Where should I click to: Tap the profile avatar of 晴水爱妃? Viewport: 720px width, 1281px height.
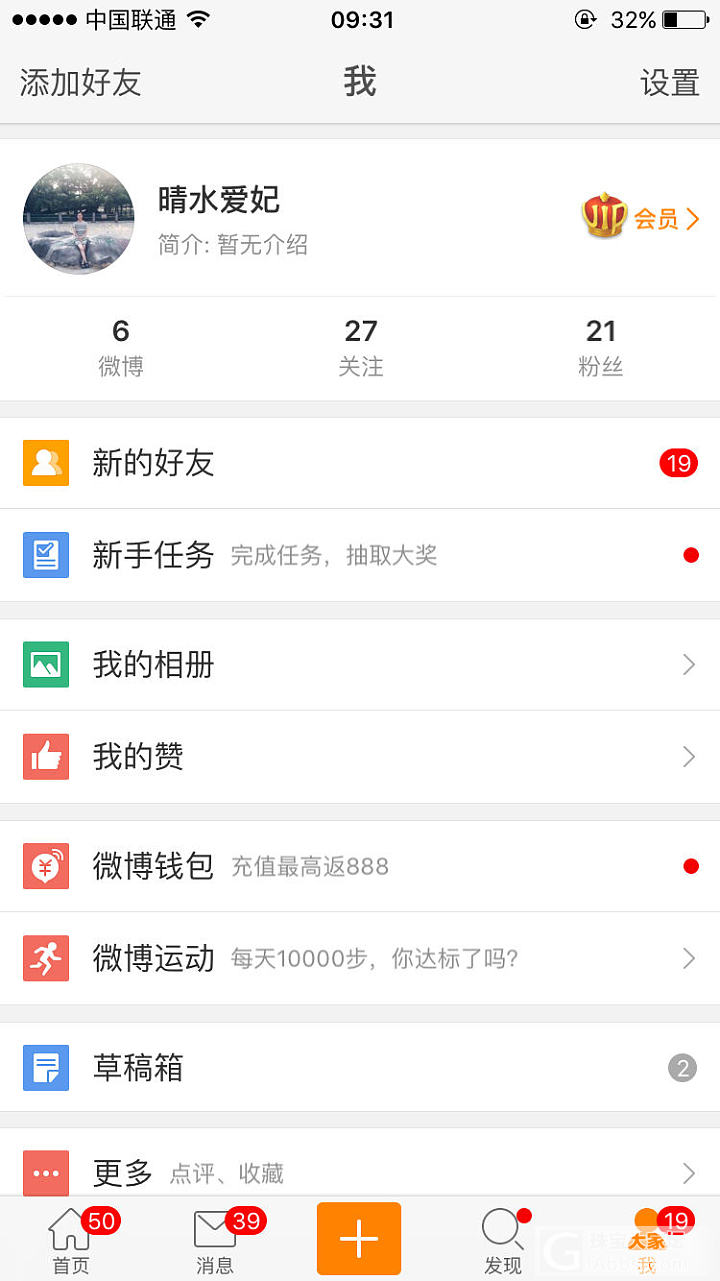(x=79, y=219)
